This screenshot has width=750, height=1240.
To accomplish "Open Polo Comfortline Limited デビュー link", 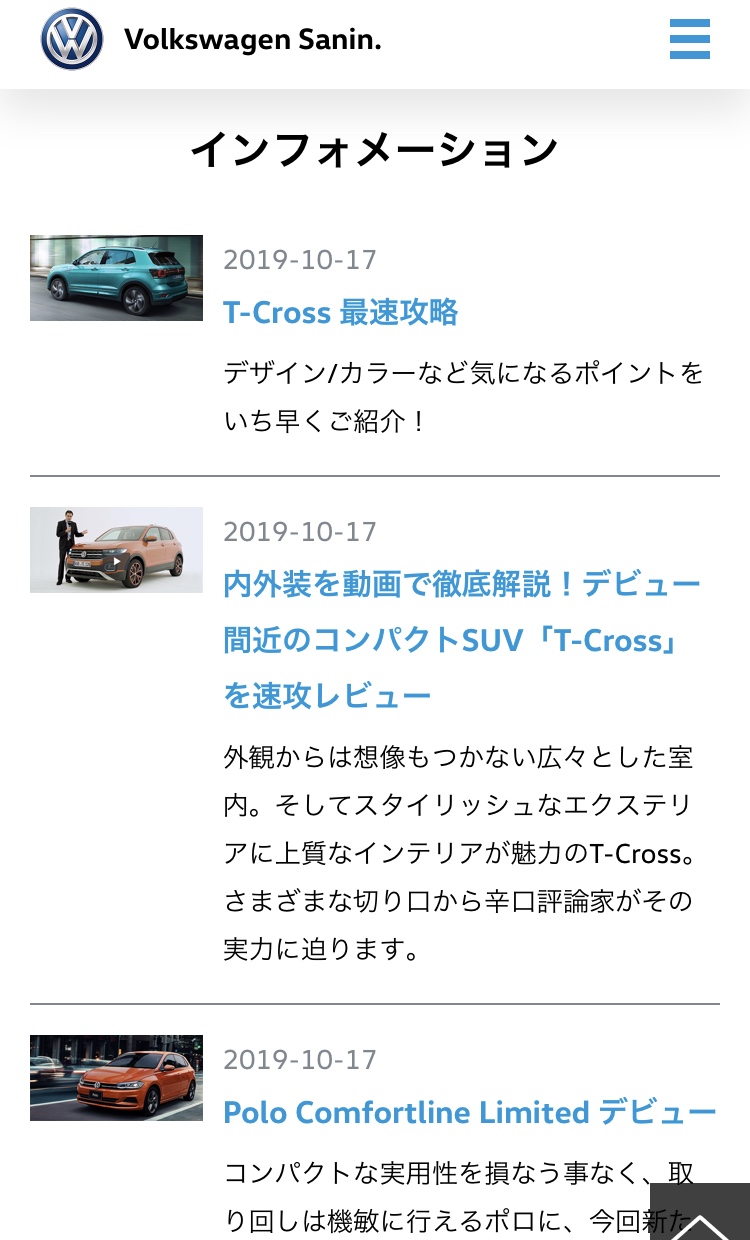I will pyautogui.click(x=469, y=1112).
